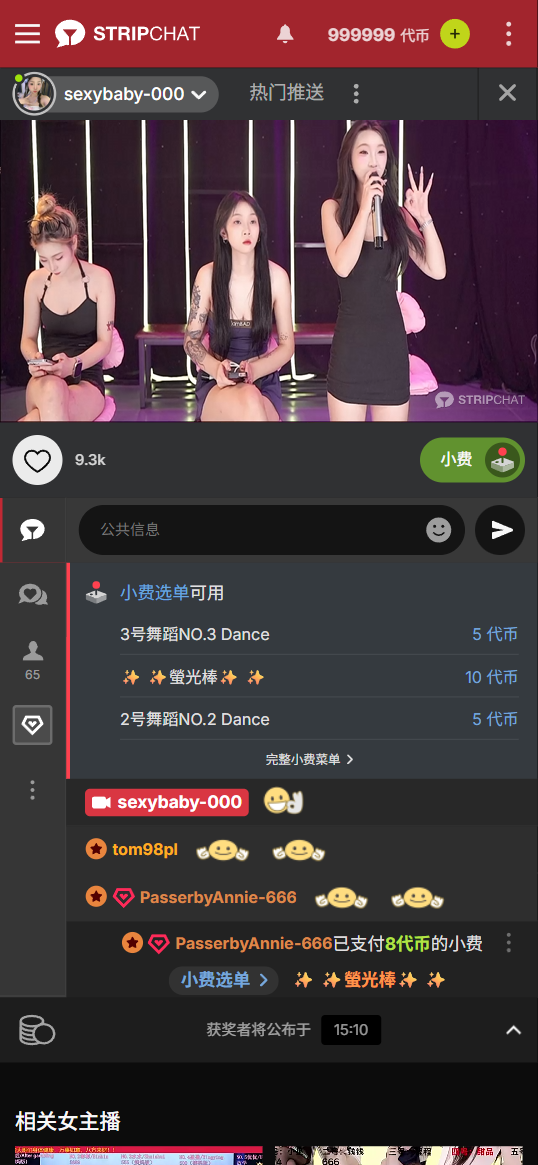Open 完整小费菜单 full tip menu

pyautogui.click(x=309, y=759)
